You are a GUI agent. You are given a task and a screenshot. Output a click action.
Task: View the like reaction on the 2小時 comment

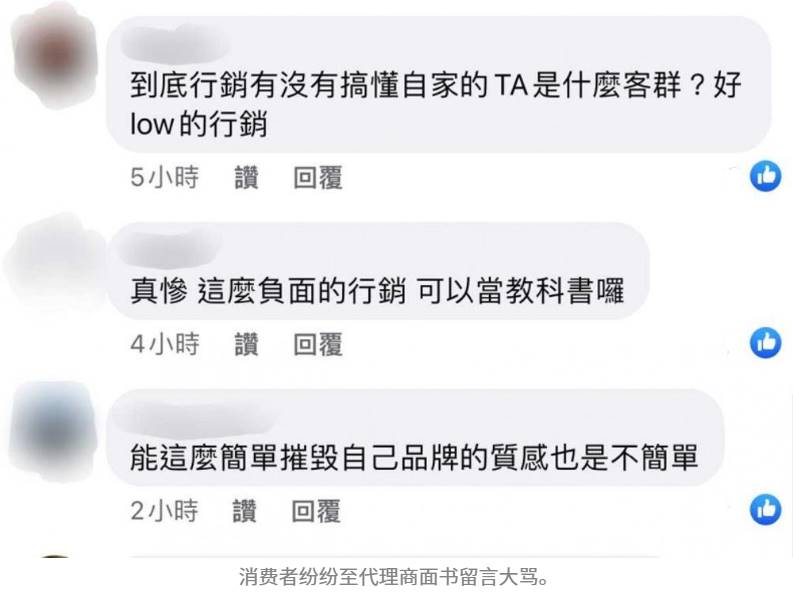click(x=766, y=509)
